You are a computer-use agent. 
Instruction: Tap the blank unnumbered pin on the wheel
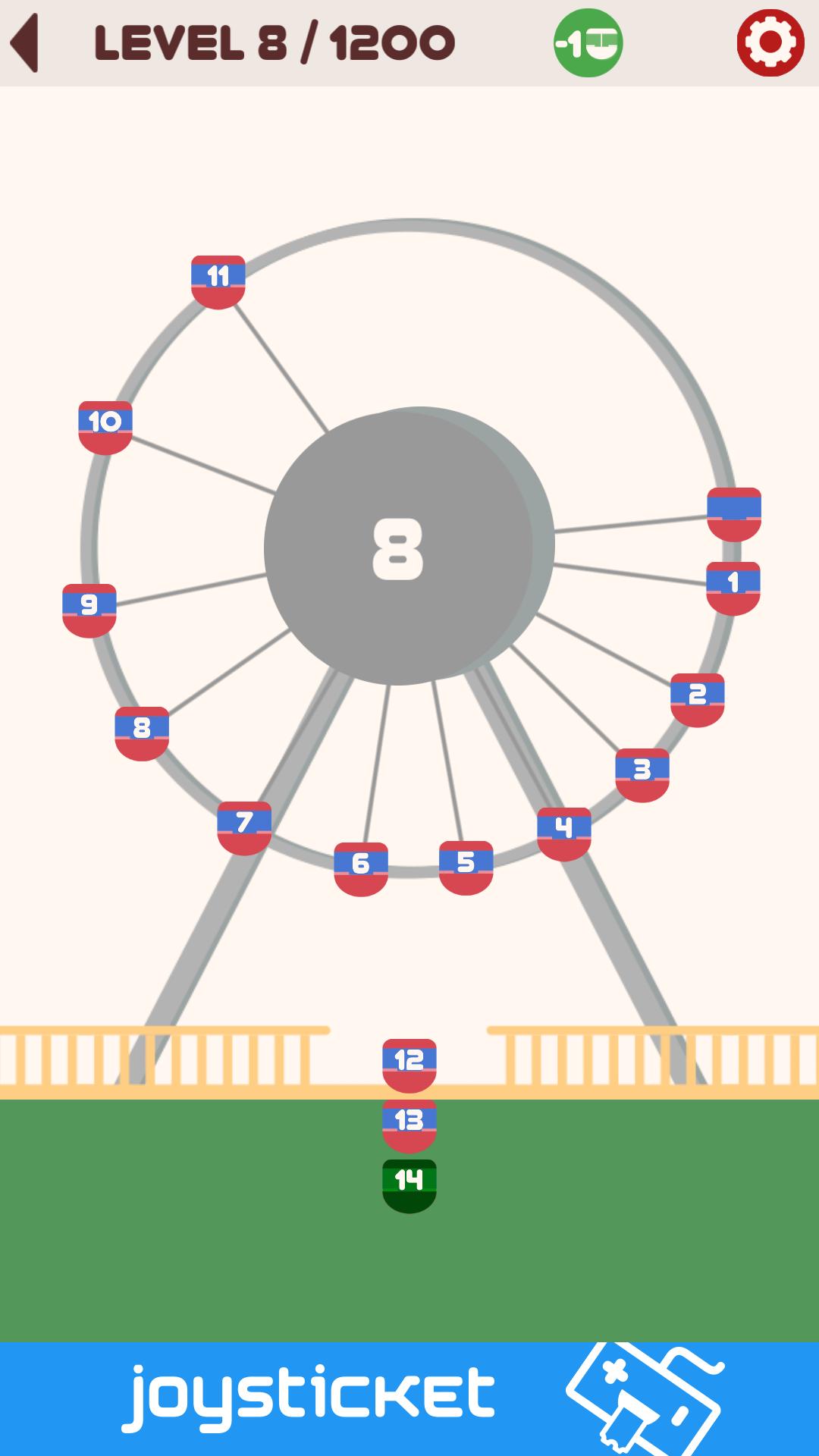(733, 514)
